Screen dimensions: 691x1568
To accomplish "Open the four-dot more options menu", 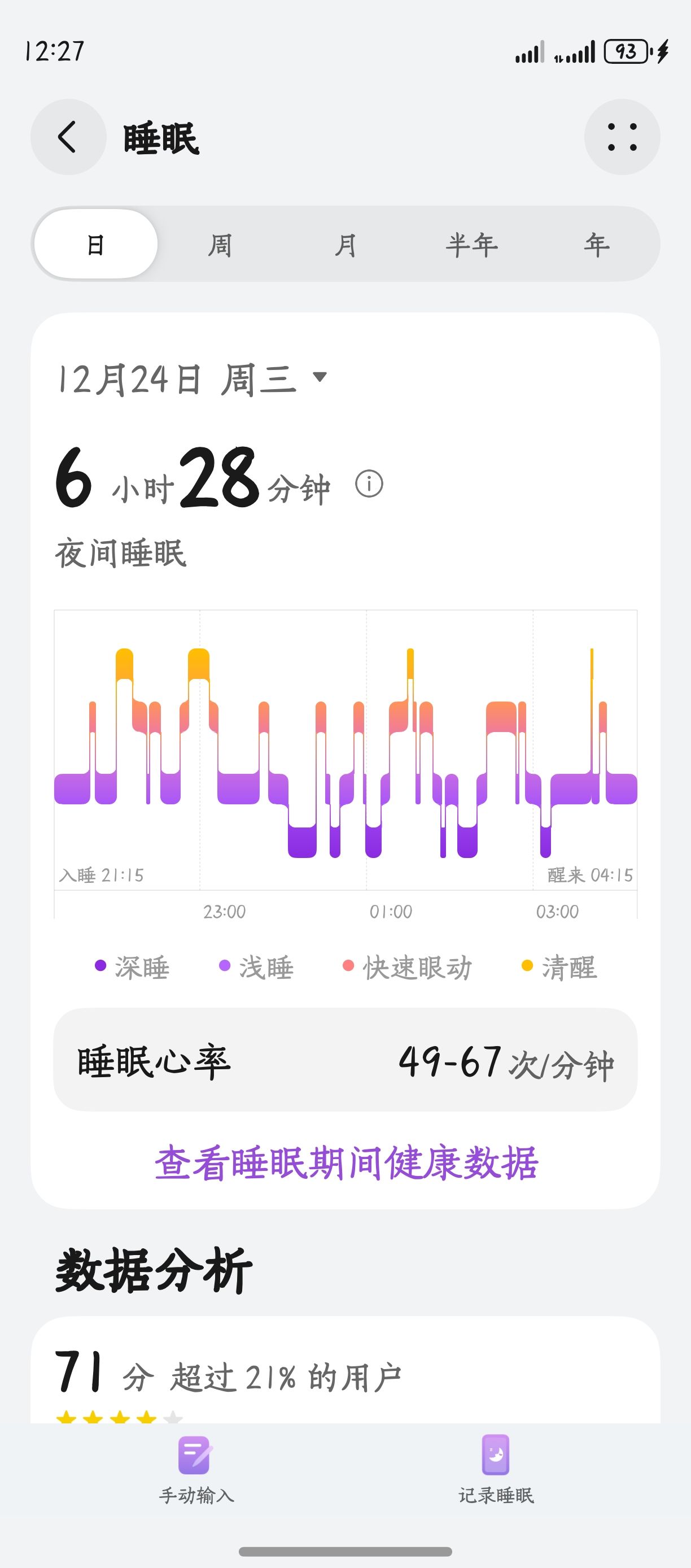I will tap(622, 137).
